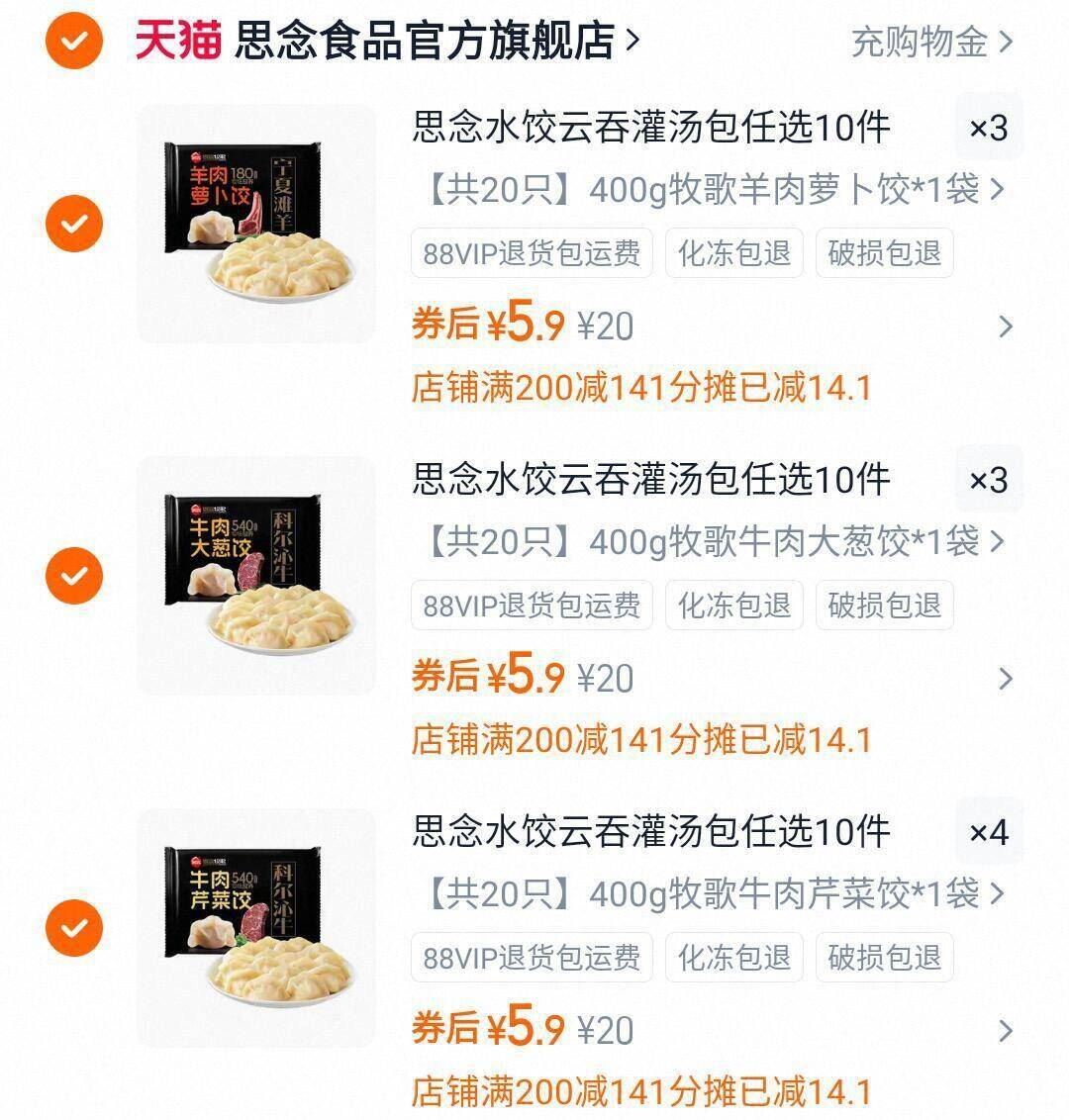This screenshot has width=1069, height=1120.
Task: Click the ×3 quantity badge on 羊肉萝卜饺
Action: pyautogui.click(x=990, y=128)
